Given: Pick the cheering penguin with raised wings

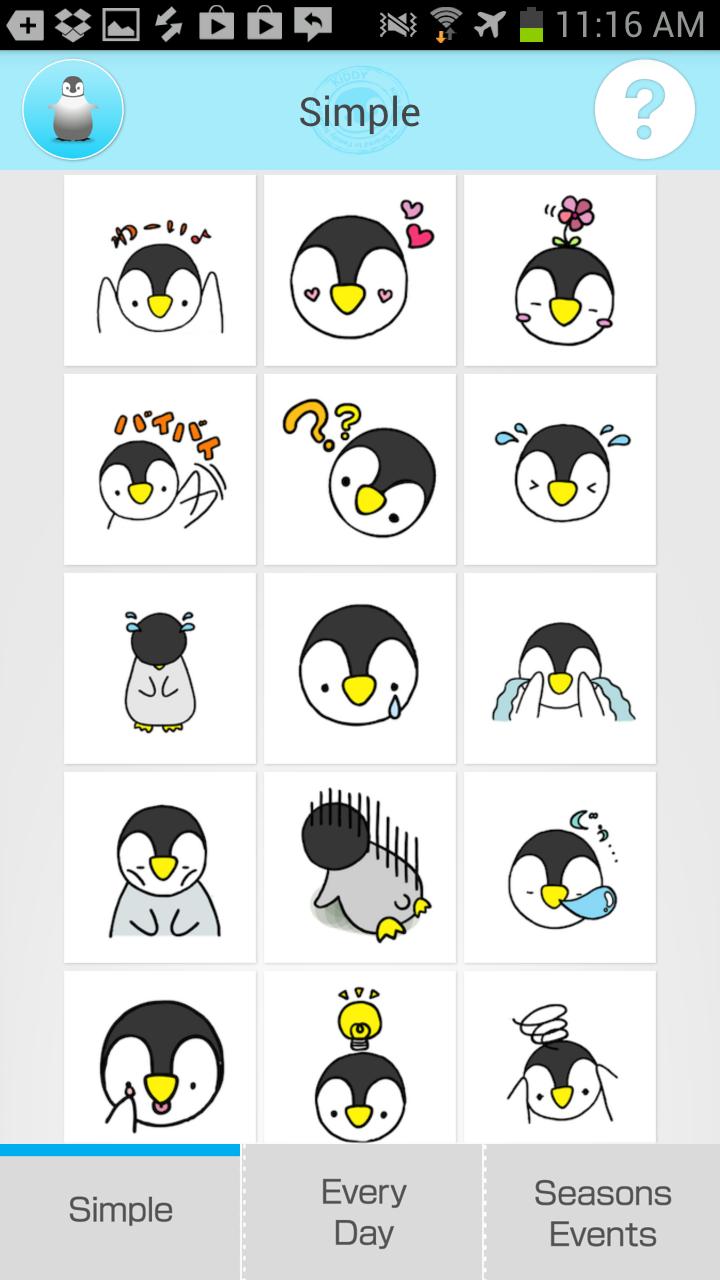Looking at the screenshot, I should pyautogui.click(x=160, y=270).
